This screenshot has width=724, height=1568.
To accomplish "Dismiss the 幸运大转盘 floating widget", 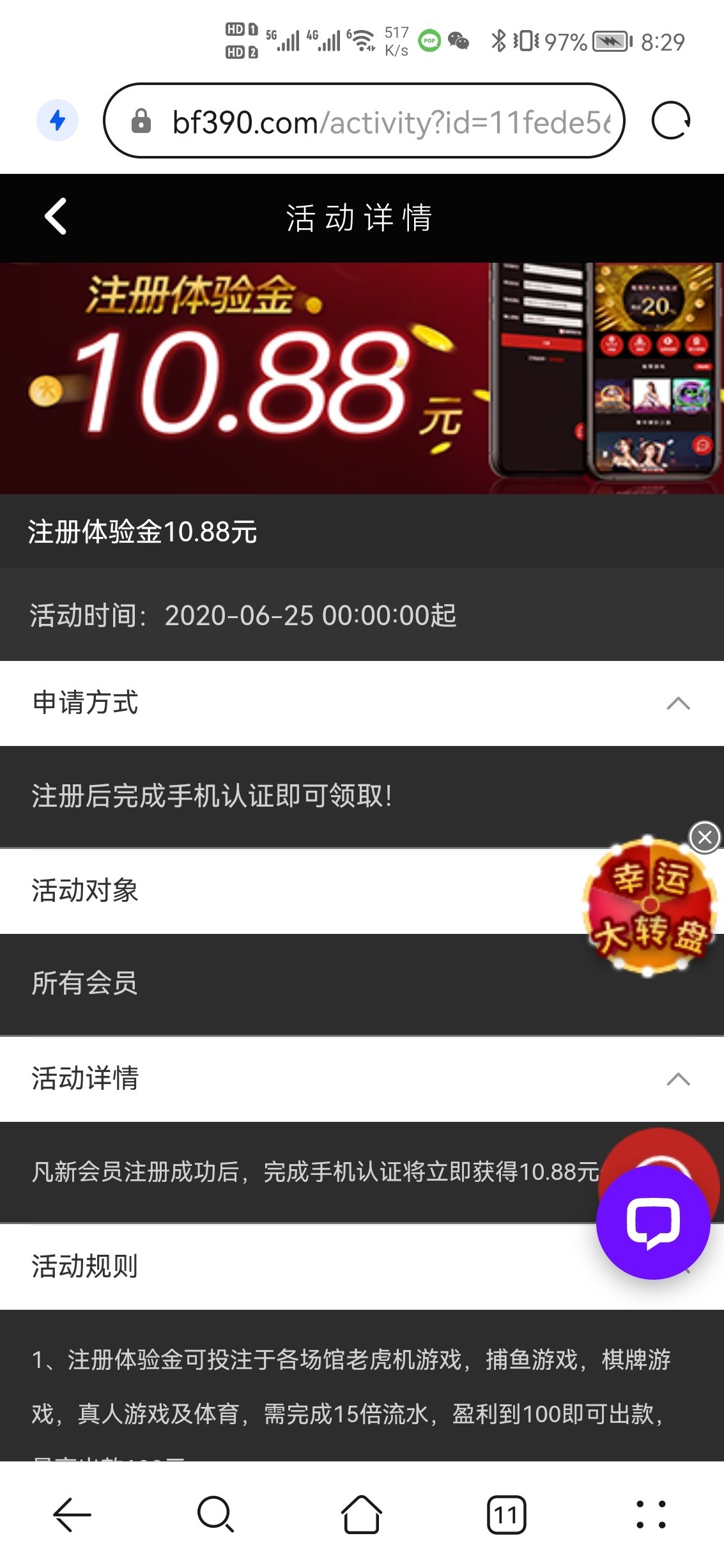I will [x=705, y=837].
